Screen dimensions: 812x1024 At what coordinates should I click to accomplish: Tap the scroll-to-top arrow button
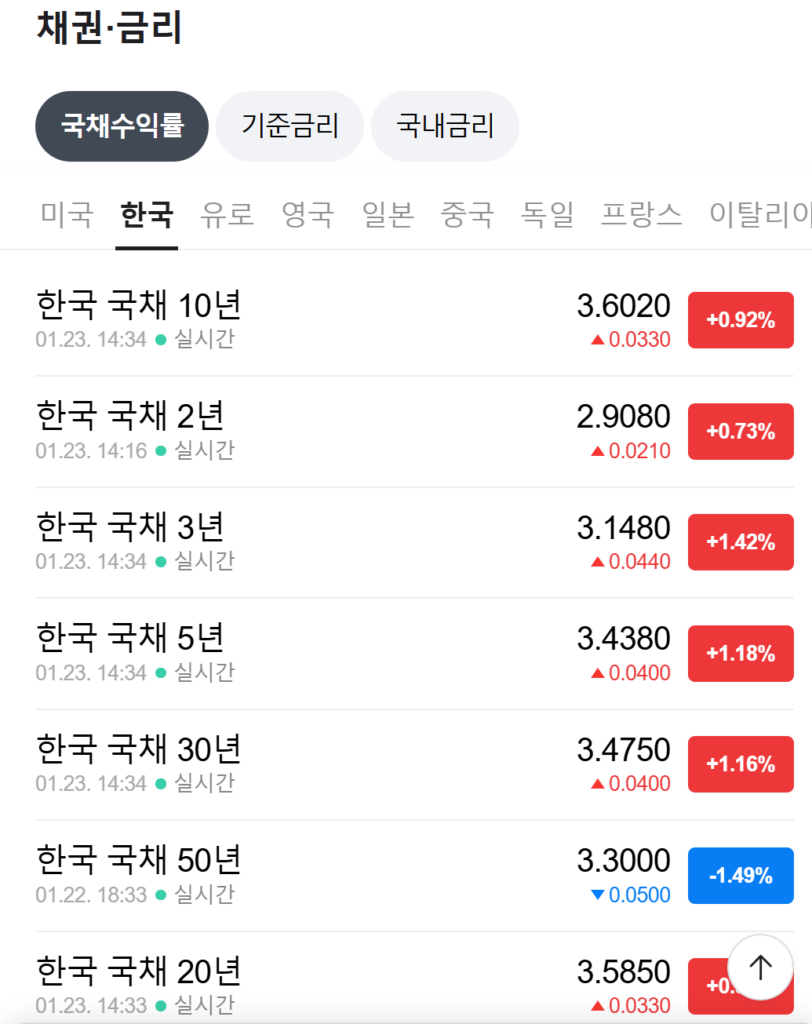[761, 967]
